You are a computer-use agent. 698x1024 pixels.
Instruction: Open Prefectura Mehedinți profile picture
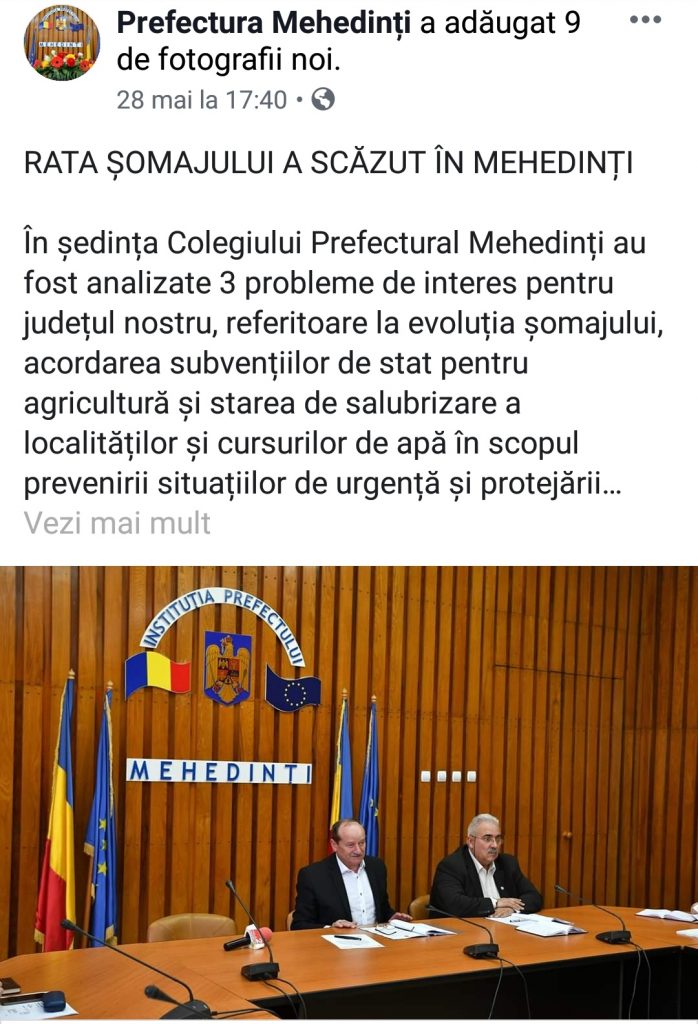click(x=62, y=42)
